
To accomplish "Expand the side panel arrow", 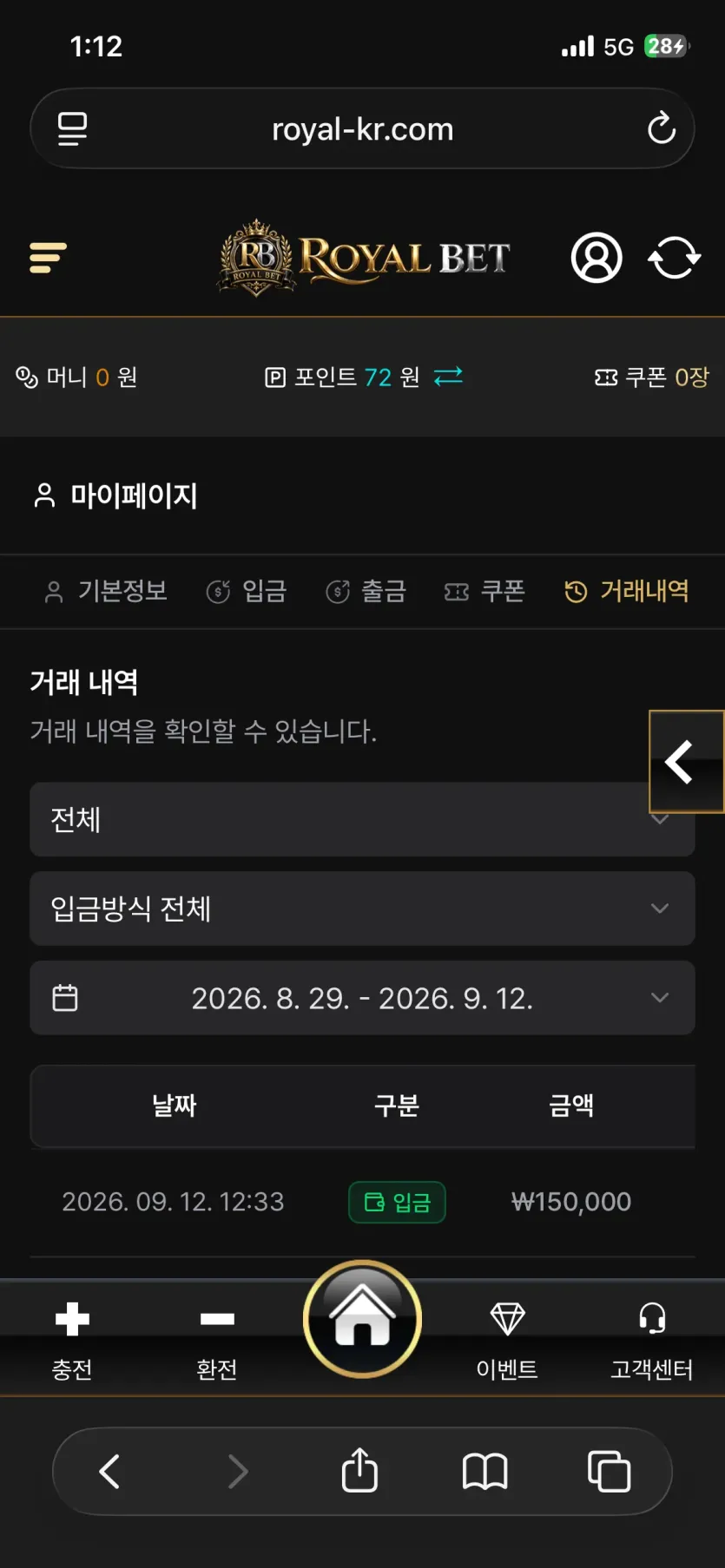I will pos(687,762).
